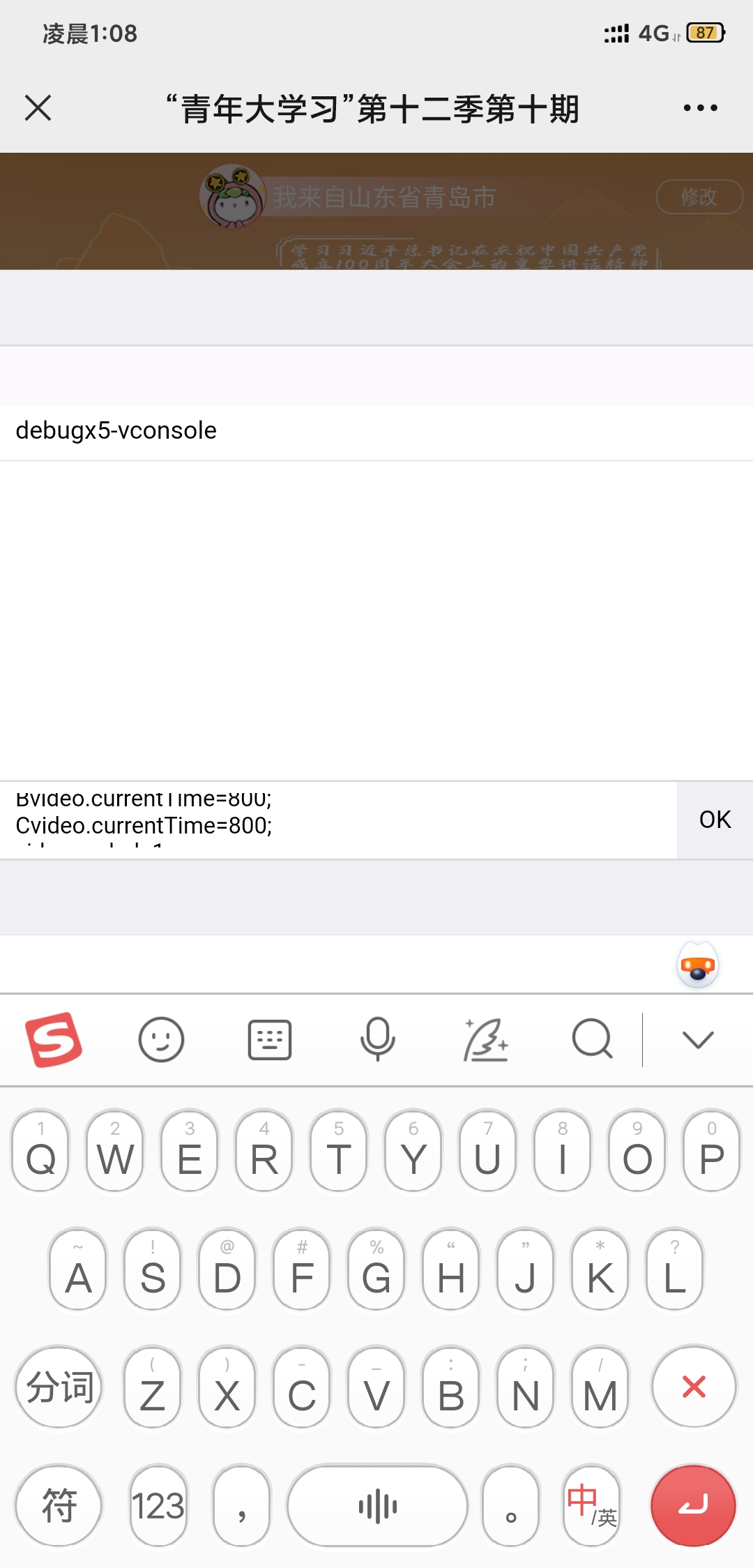
Task: Switch keyboard layout via keyboard icon
Action: tap(270, 1039)
